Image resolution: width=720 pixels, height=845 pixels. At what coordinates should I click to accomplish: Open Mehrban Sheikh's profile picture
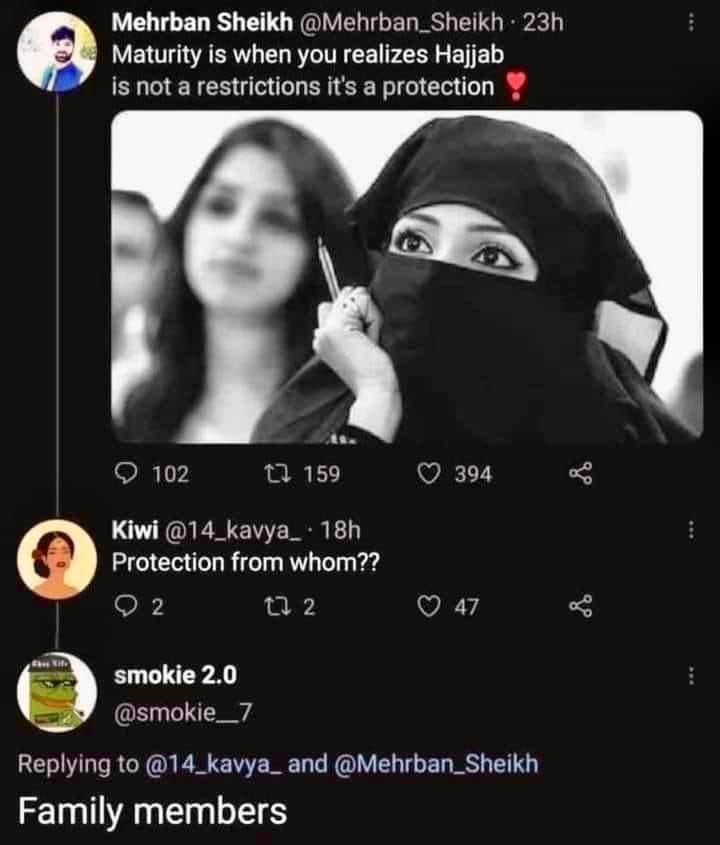[x=58, y=53]
